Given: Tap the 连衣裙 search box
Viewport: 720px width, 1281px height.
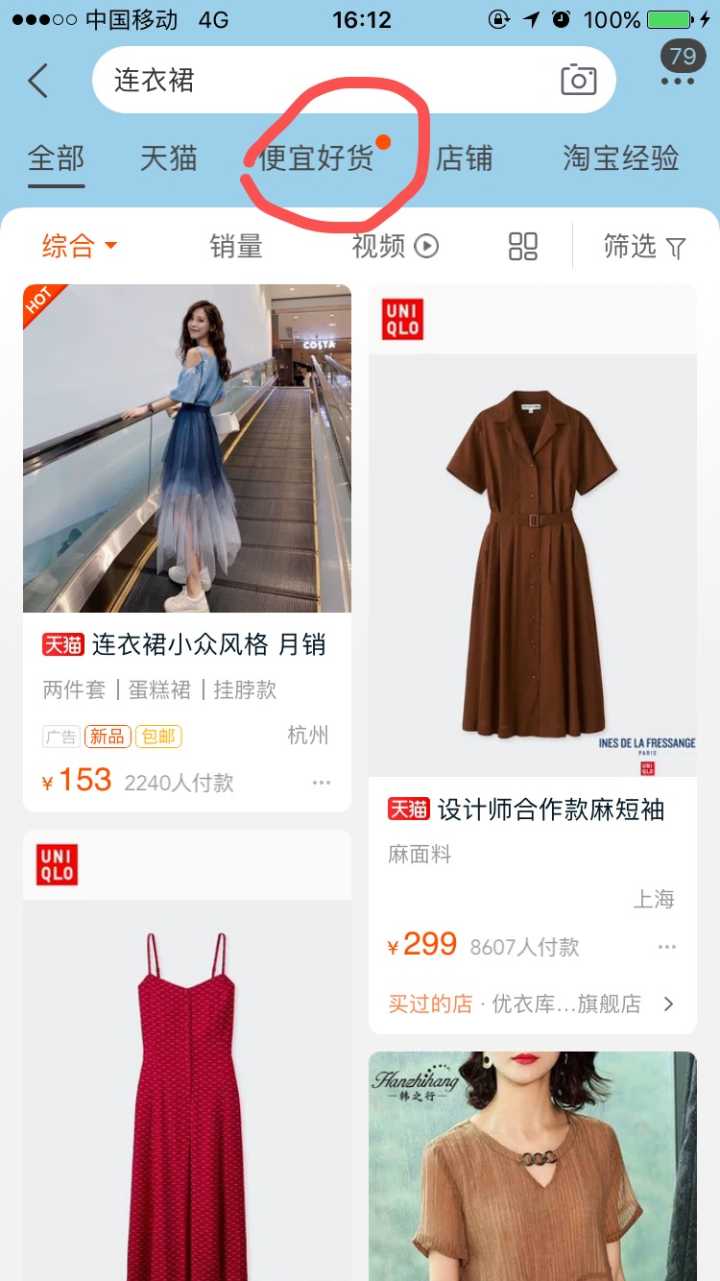Looking at the screenshot, I should click(x=320, y=80).
